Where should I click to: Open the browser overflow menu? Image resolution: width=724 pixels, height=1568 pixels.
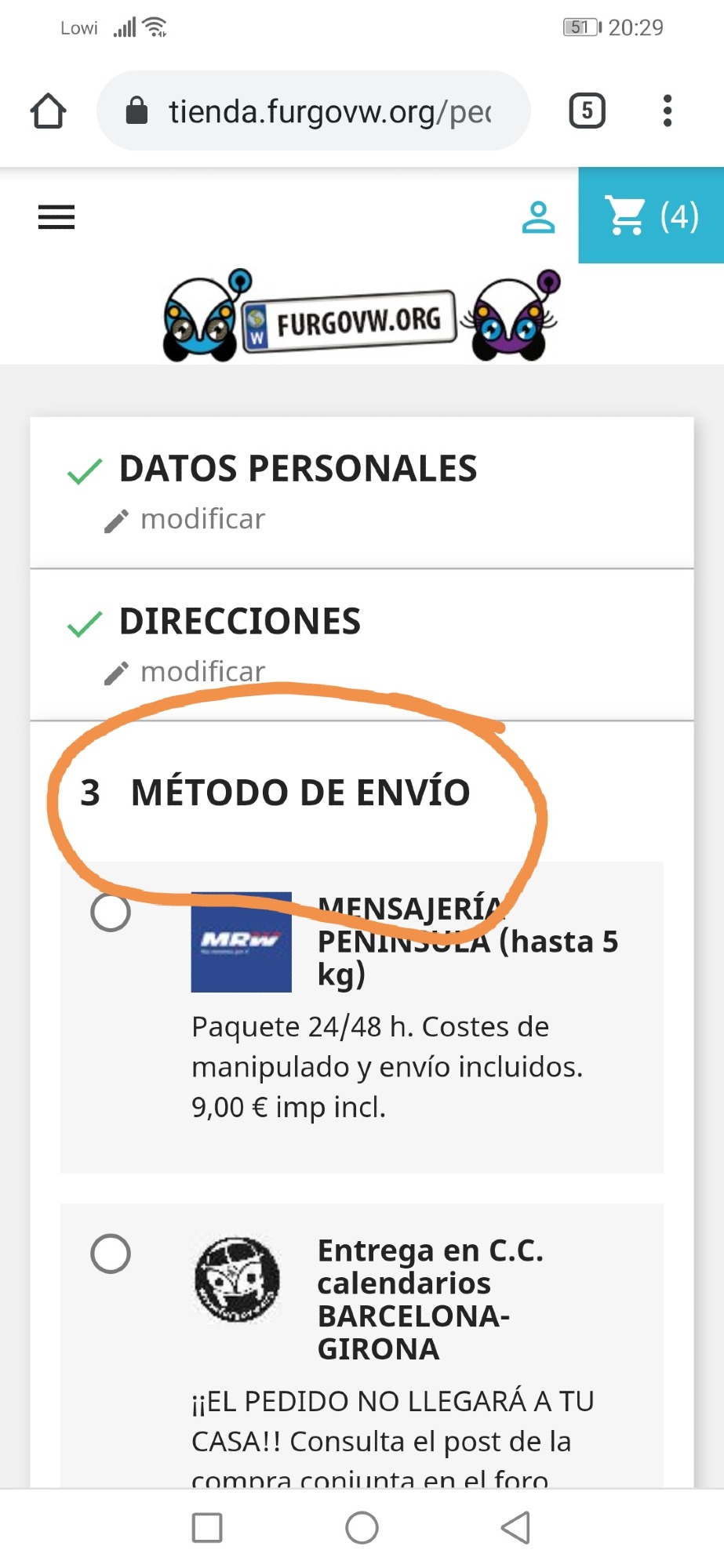pyautogui.click(x=668, y=111)
